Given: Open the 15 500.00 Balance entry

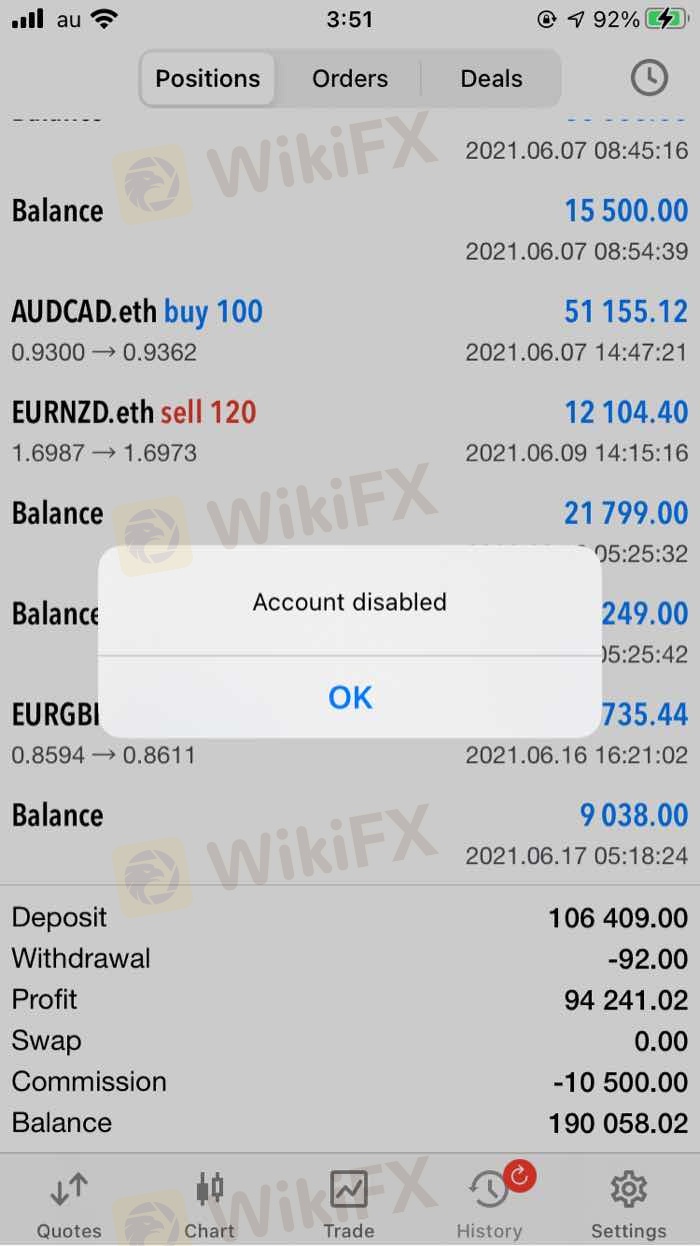Looking at the screenshot, I should 350,229.
